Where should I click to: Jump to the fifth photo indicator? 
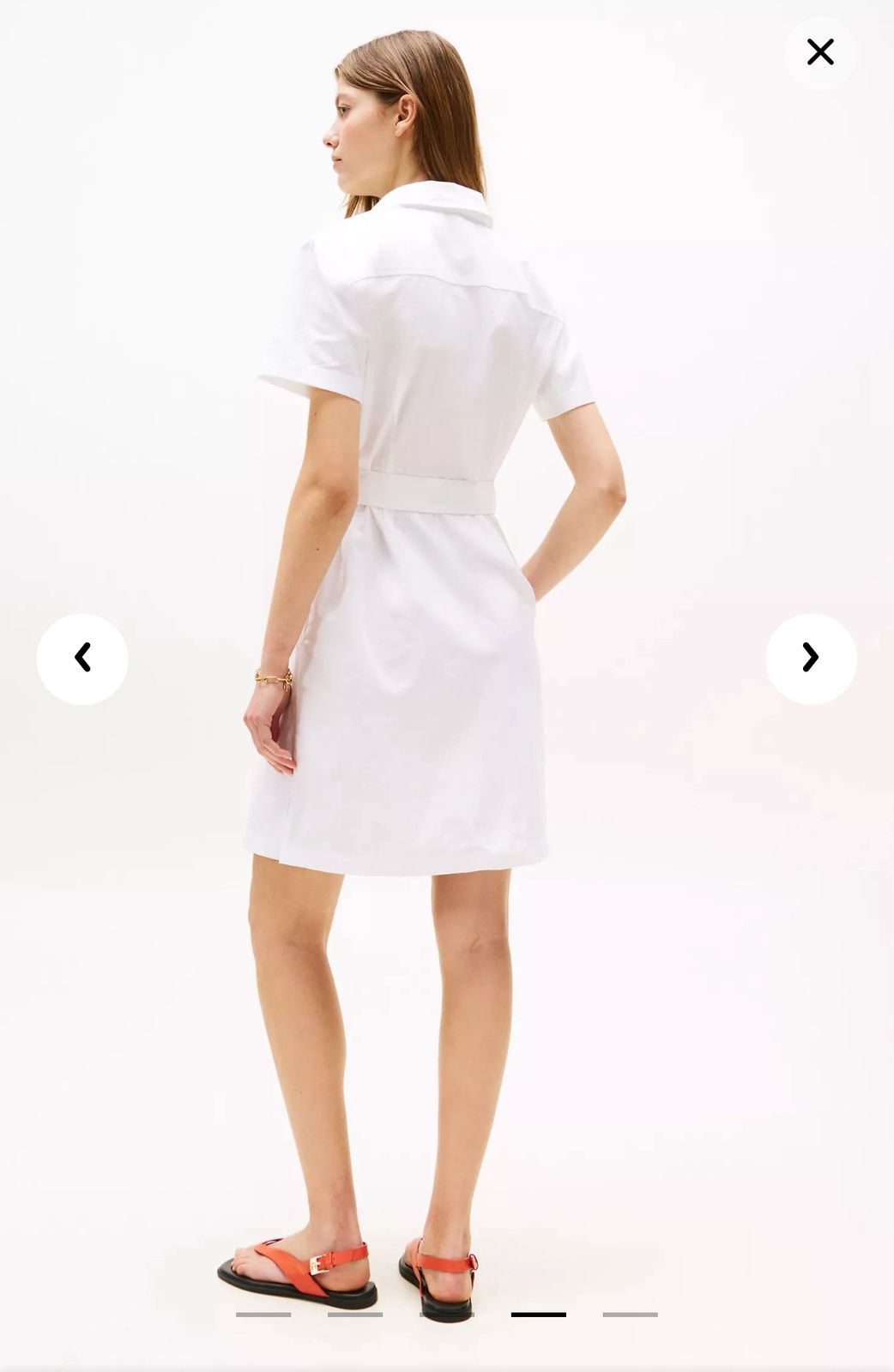(630, 1314)
